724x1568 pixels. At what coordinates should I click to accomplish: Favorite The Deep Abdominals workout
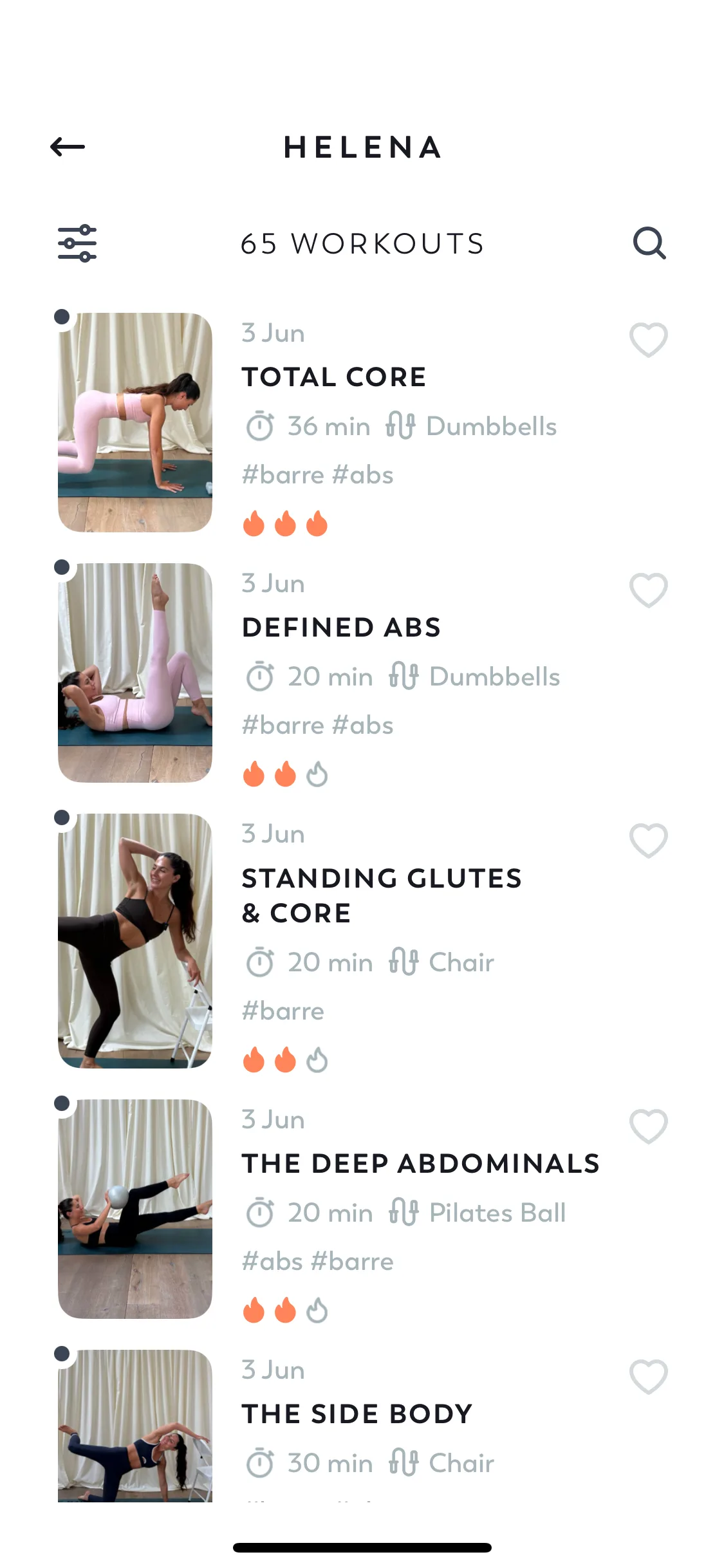click(x=648, y=1126)
